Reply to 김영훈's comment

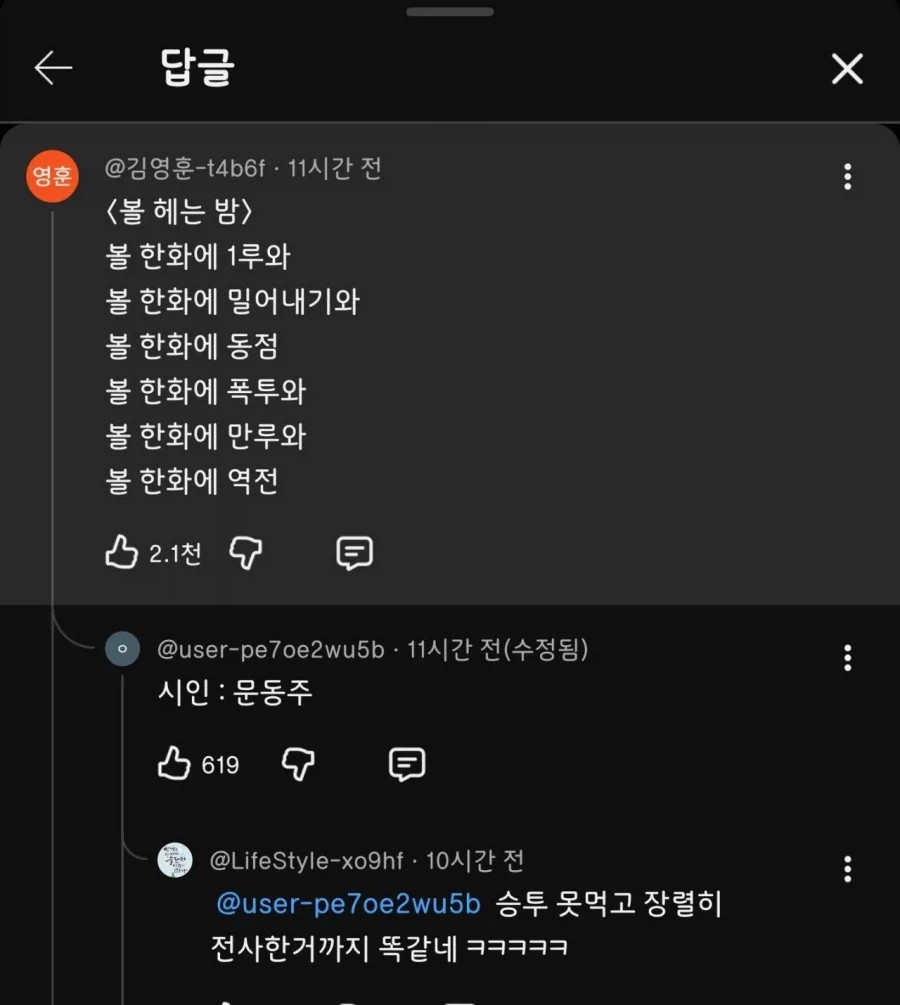click(x=354, y=552)
